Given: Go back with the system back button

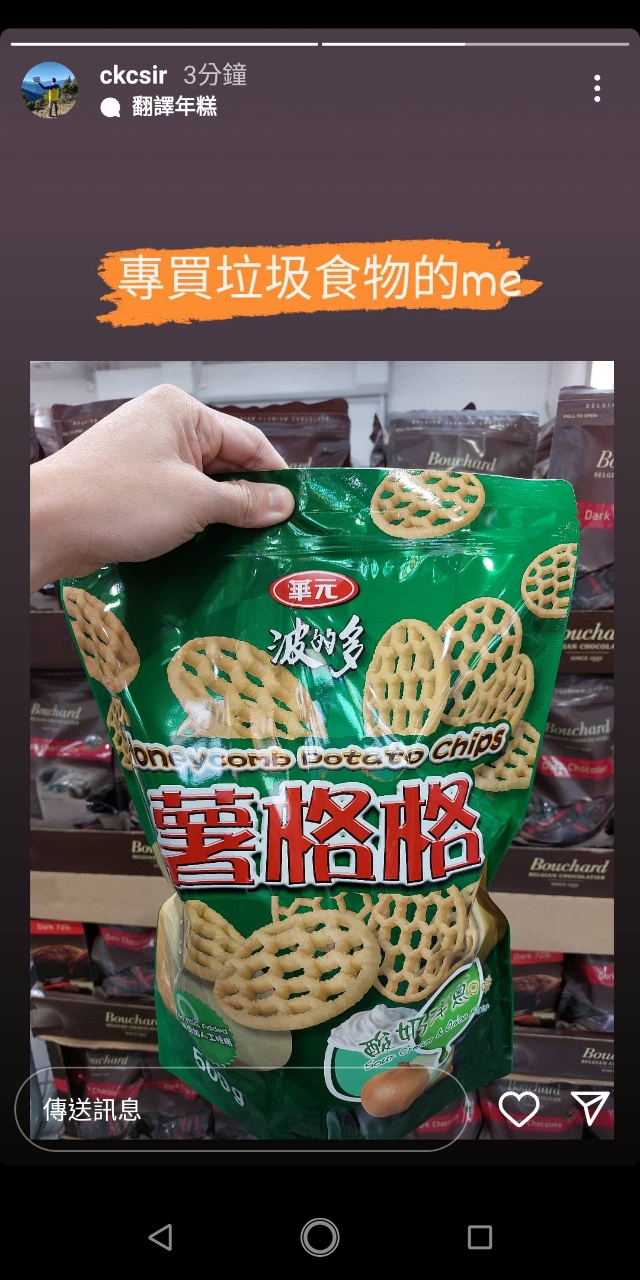Looking at the screenshot, I should [x=160, y=1237].
